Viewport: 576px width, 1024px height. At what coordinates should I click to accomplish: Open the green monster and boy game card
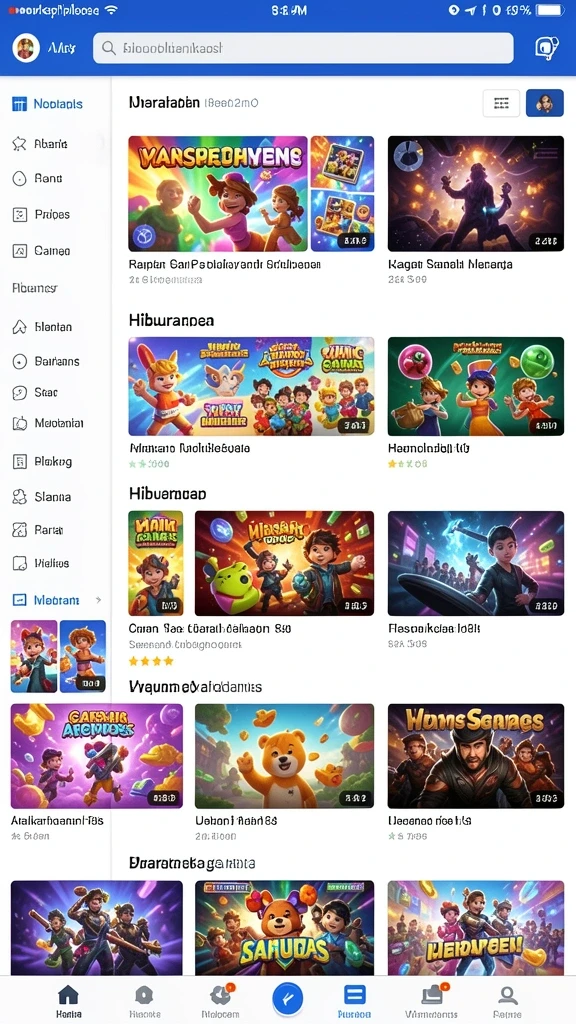pyautogui.click(x=284, y=563)
